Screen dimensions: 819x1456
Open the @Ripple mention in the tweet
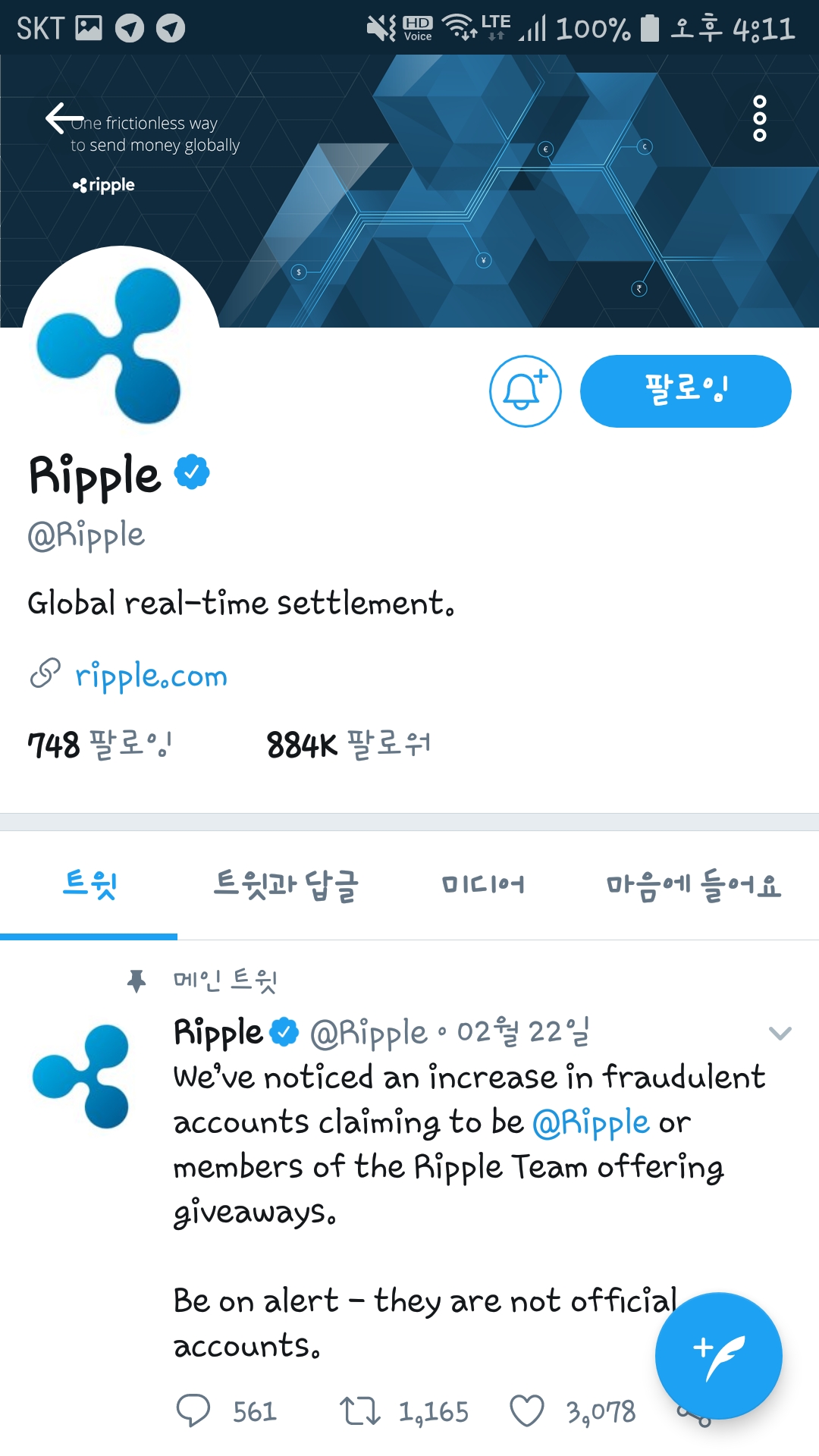pyautogui.click(x=591, y=1122)
